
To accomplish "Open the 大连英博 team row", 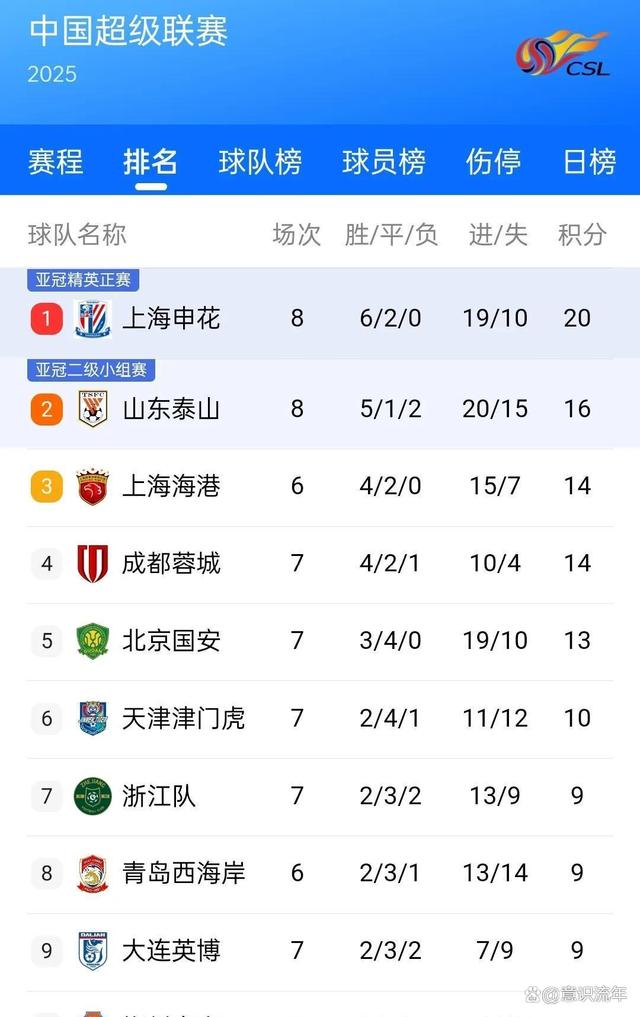I will [171, 950].
